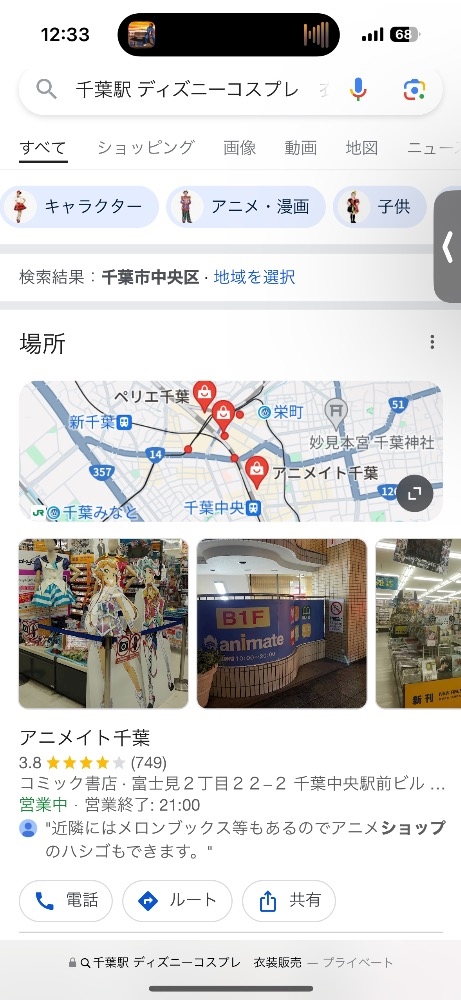The height and width of the screenshot is (1000, 461).
Task: Open the B1F animate entrance photo
Action: pyautogui.click(x=282, y=624)
